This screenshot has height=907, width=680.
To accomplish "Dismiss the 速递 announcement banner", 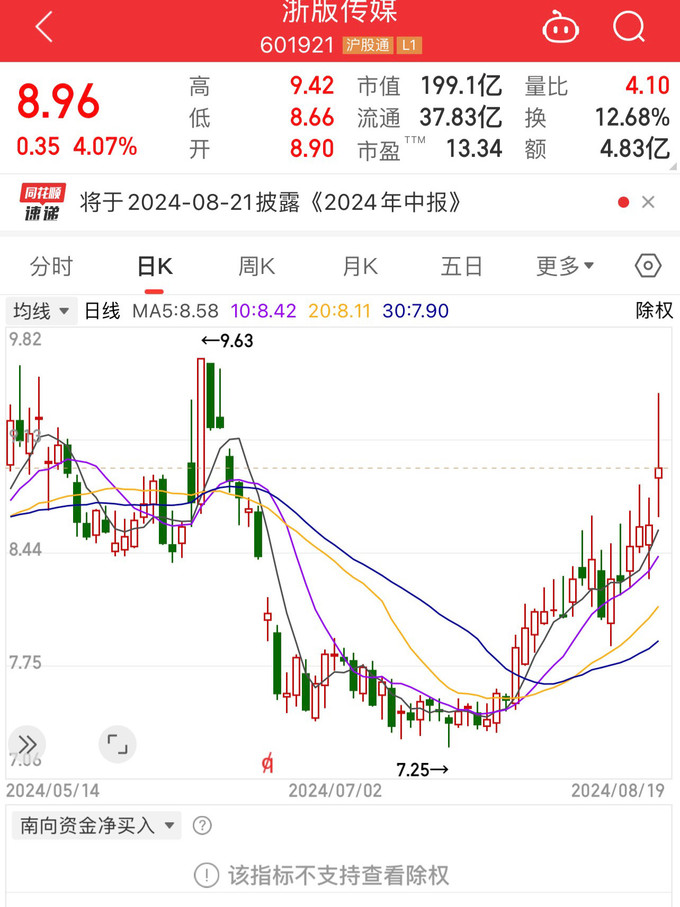I will [648, 202].
